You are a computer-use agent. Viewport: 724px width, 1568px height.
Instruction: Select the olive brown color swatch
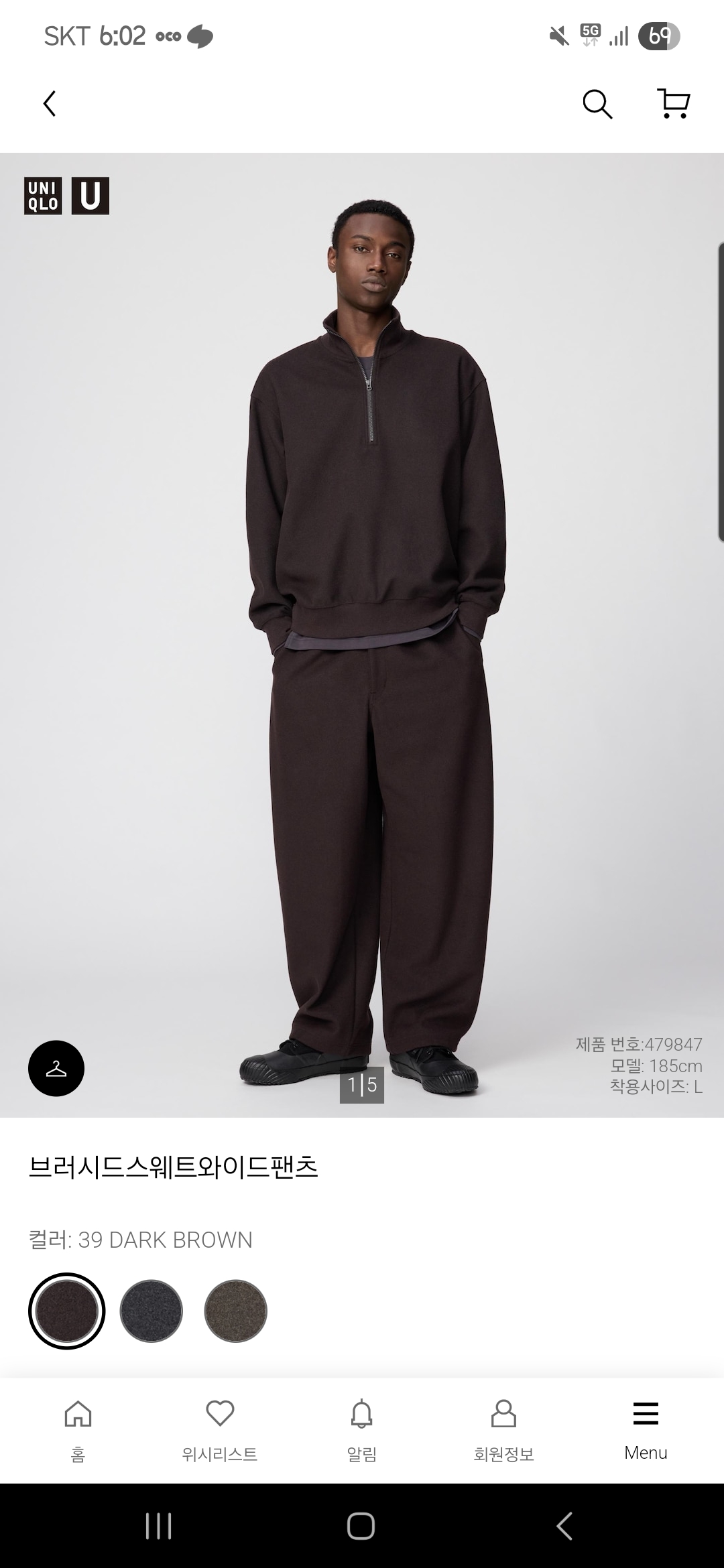click(235, 1311)
